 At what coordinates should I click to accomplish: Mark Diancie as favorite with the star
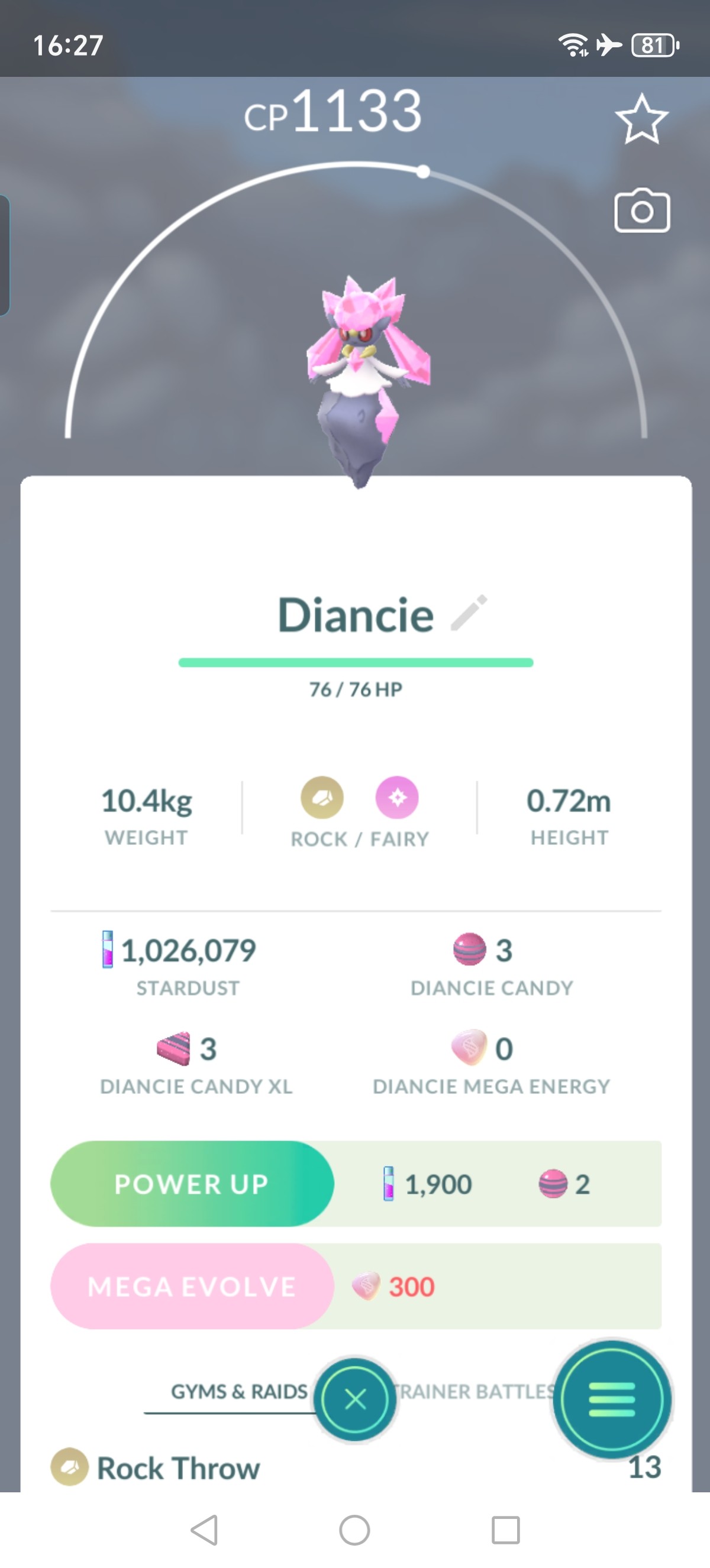pos(642,119)
